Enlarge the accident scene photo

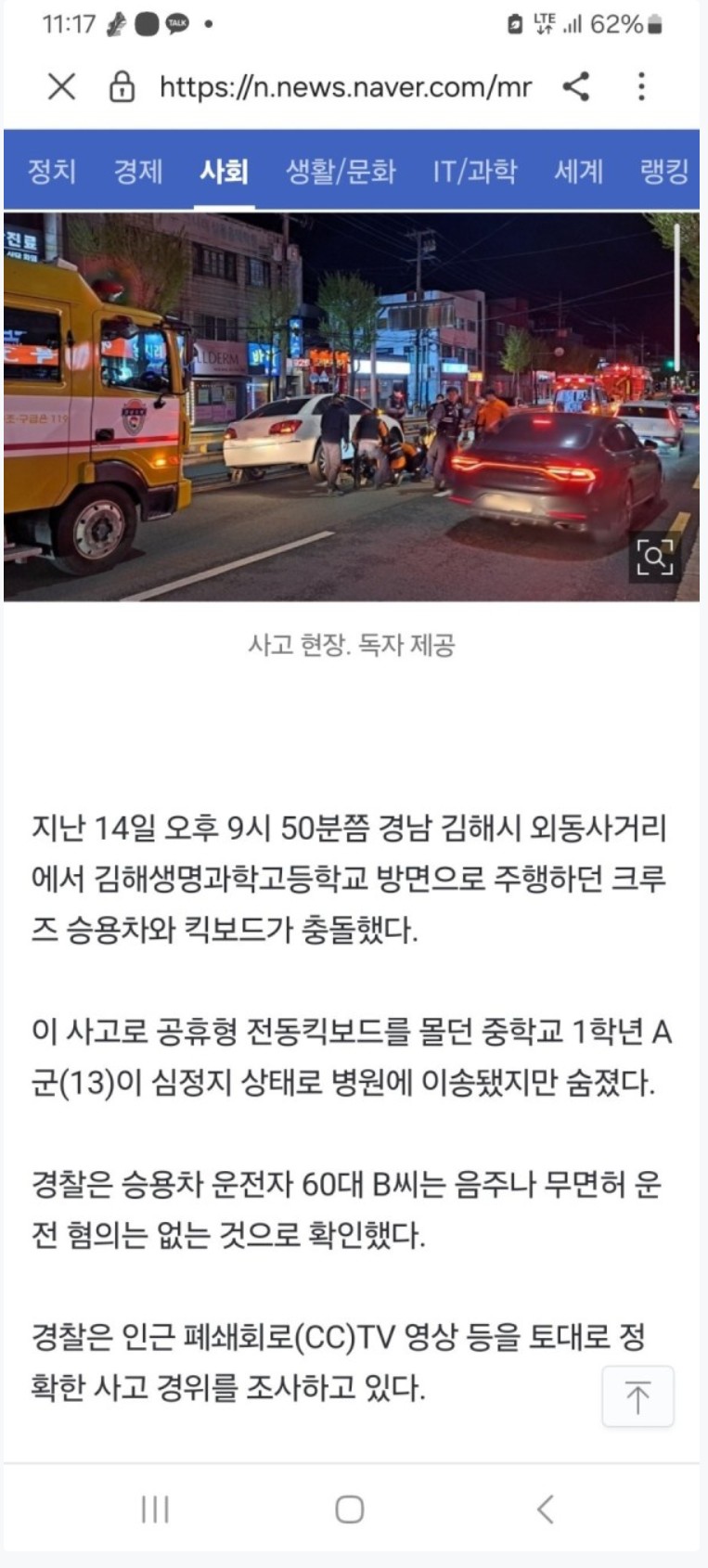654,557
